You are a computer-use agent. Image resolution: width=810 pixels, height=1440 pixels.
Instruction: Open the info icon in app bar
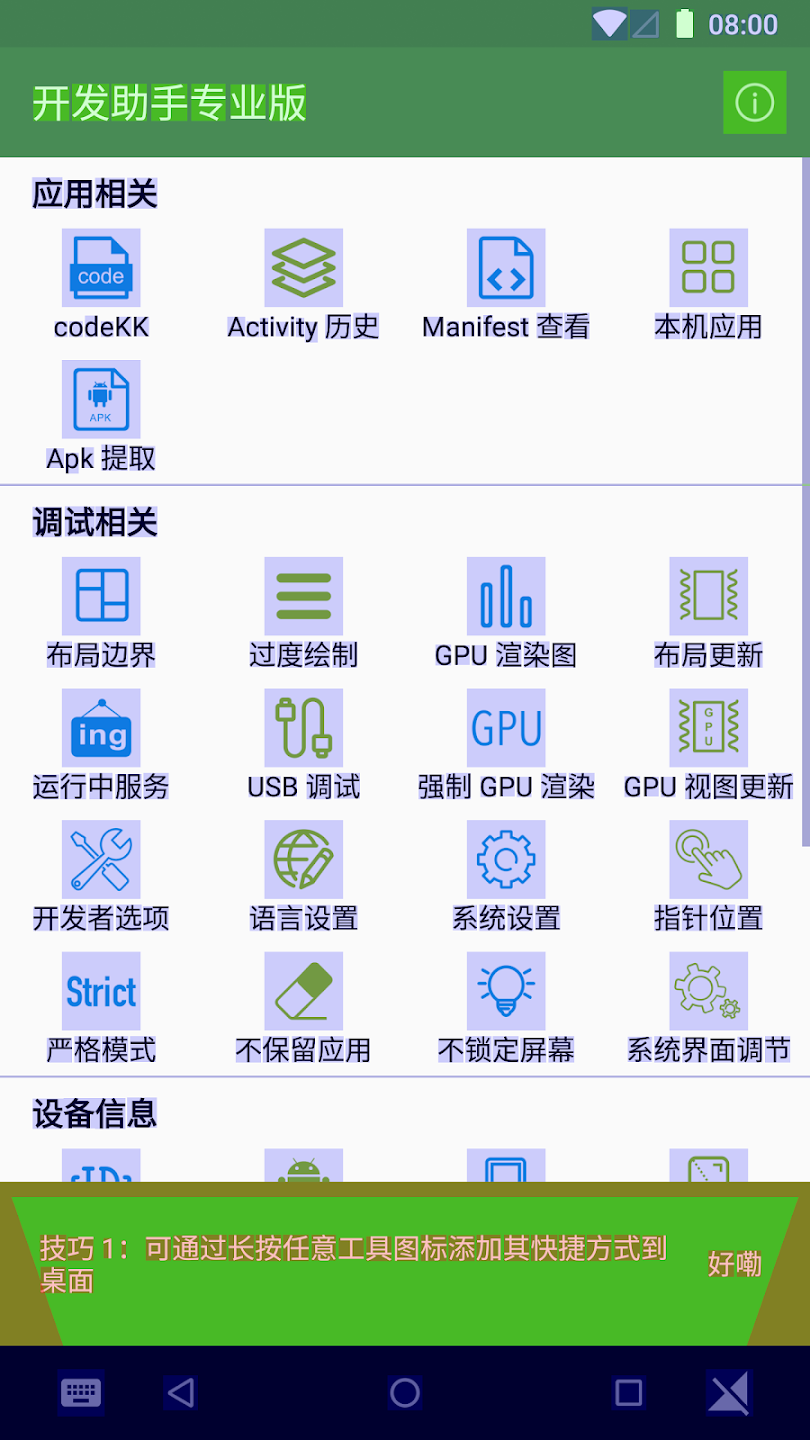click(754, 102)
